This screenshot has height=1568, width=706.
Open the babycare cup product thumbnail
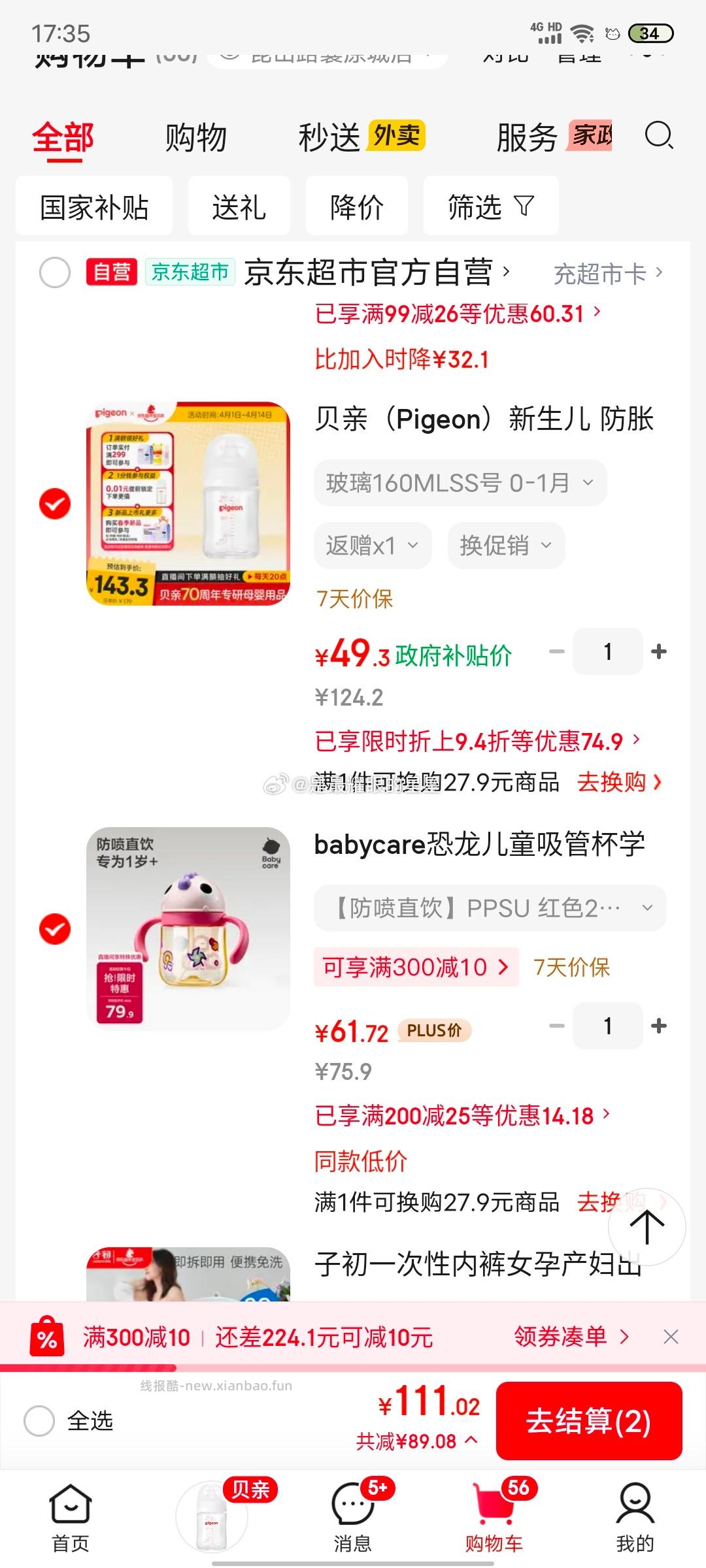click(187, 929)
